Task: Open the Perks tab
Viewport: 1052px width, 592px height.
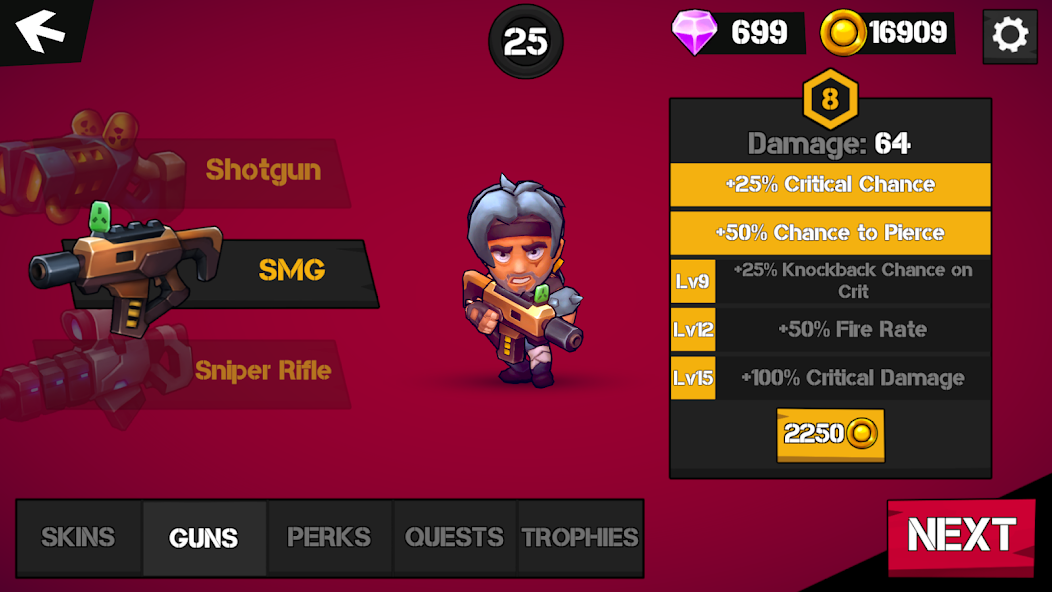Action: 329,538
